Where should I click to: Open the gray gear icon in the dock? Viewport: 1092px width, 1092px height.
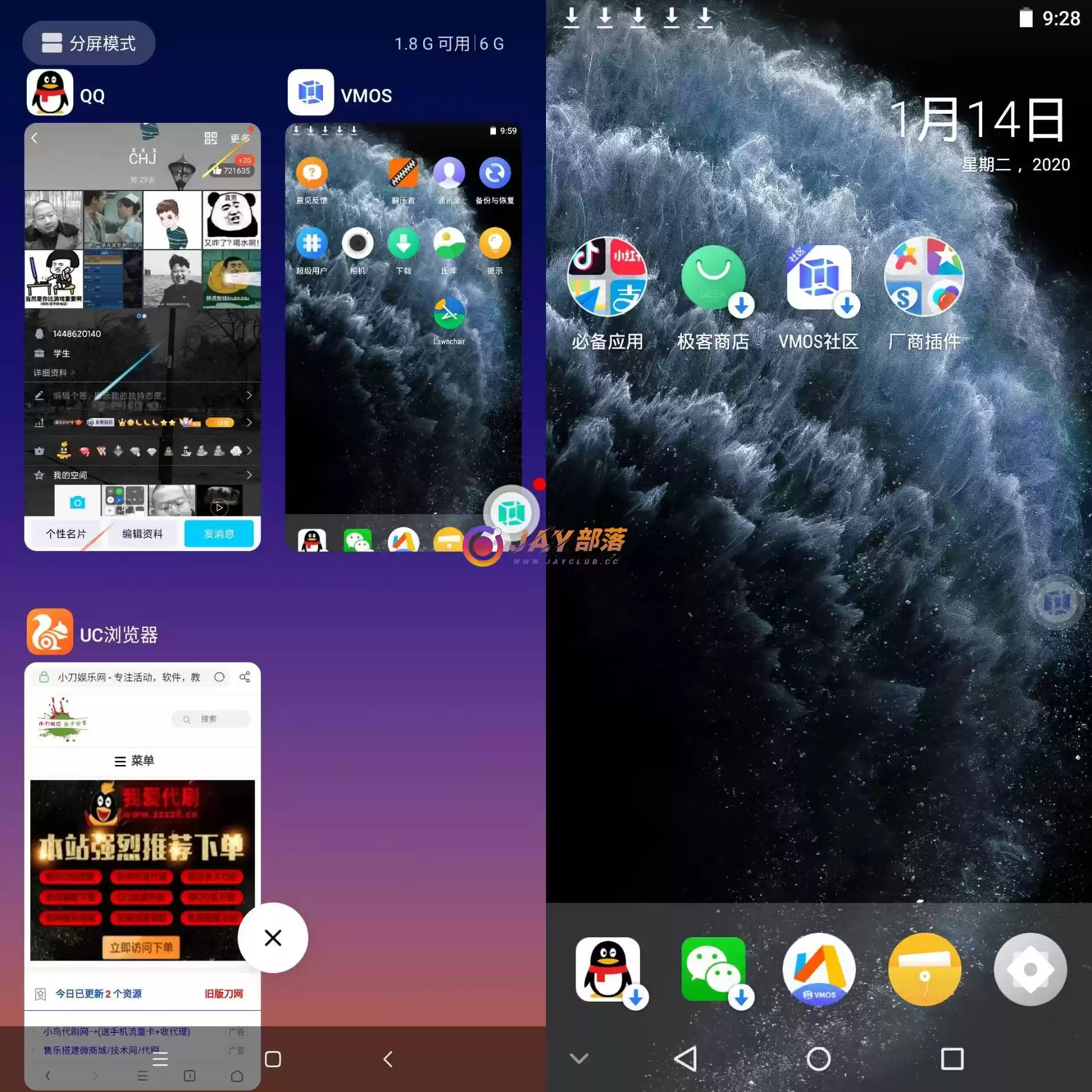pyautogui.click(x=1030, y=970)
